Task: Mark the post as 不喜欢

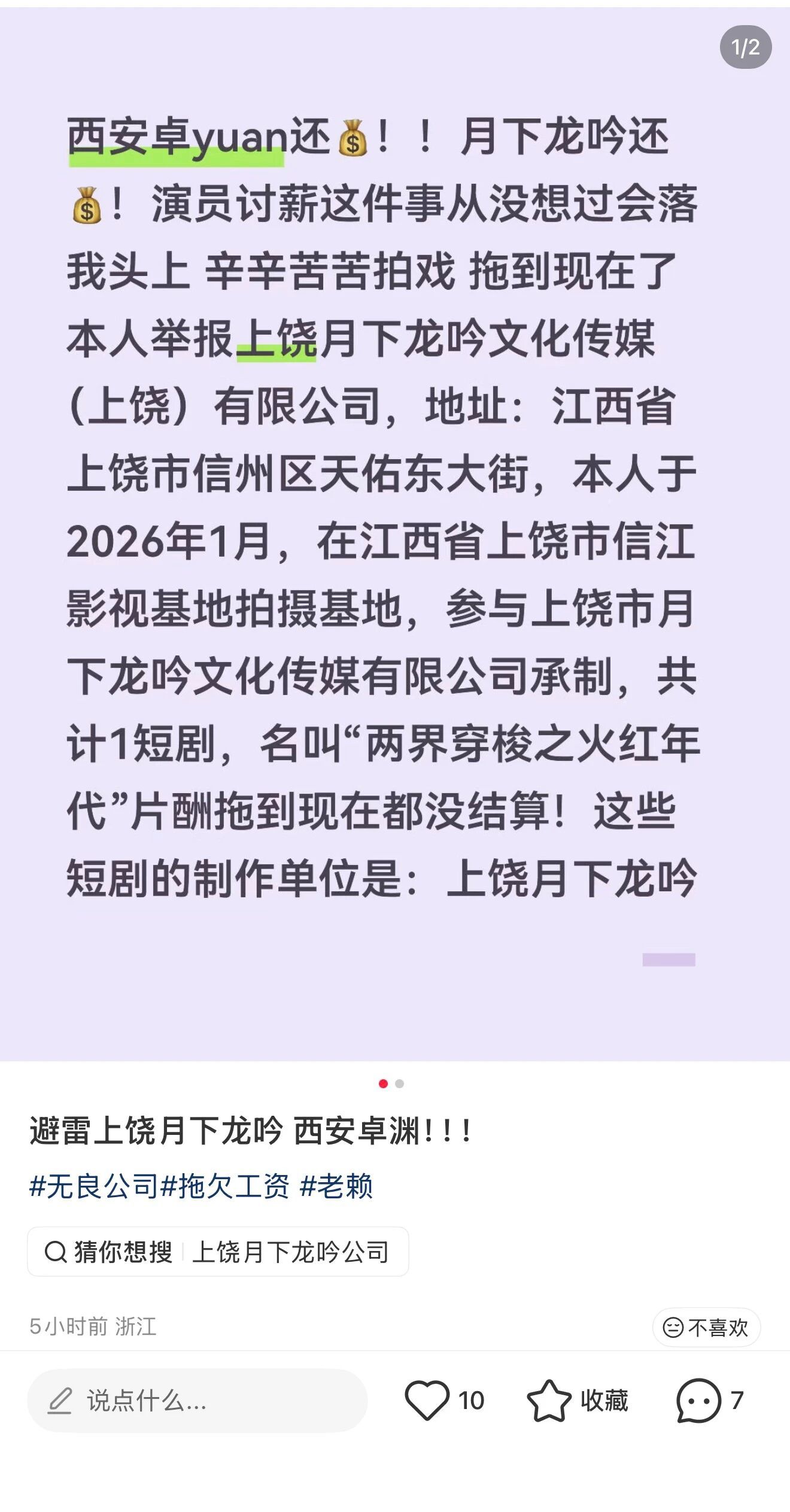Action: pos(706,1327)
